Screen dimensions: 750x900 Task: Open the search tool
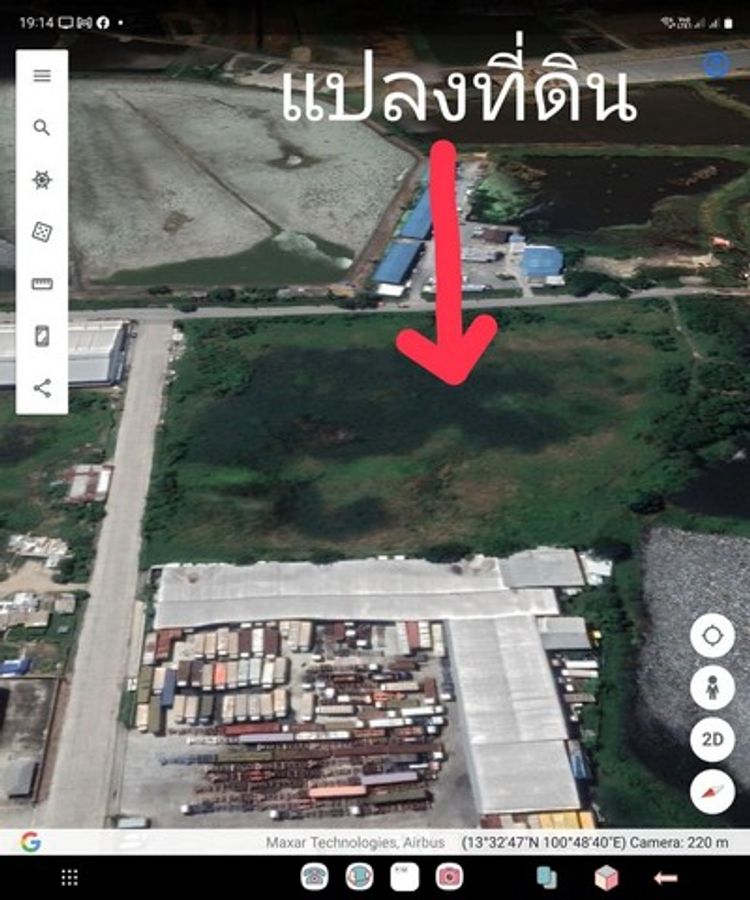point(42,128)
